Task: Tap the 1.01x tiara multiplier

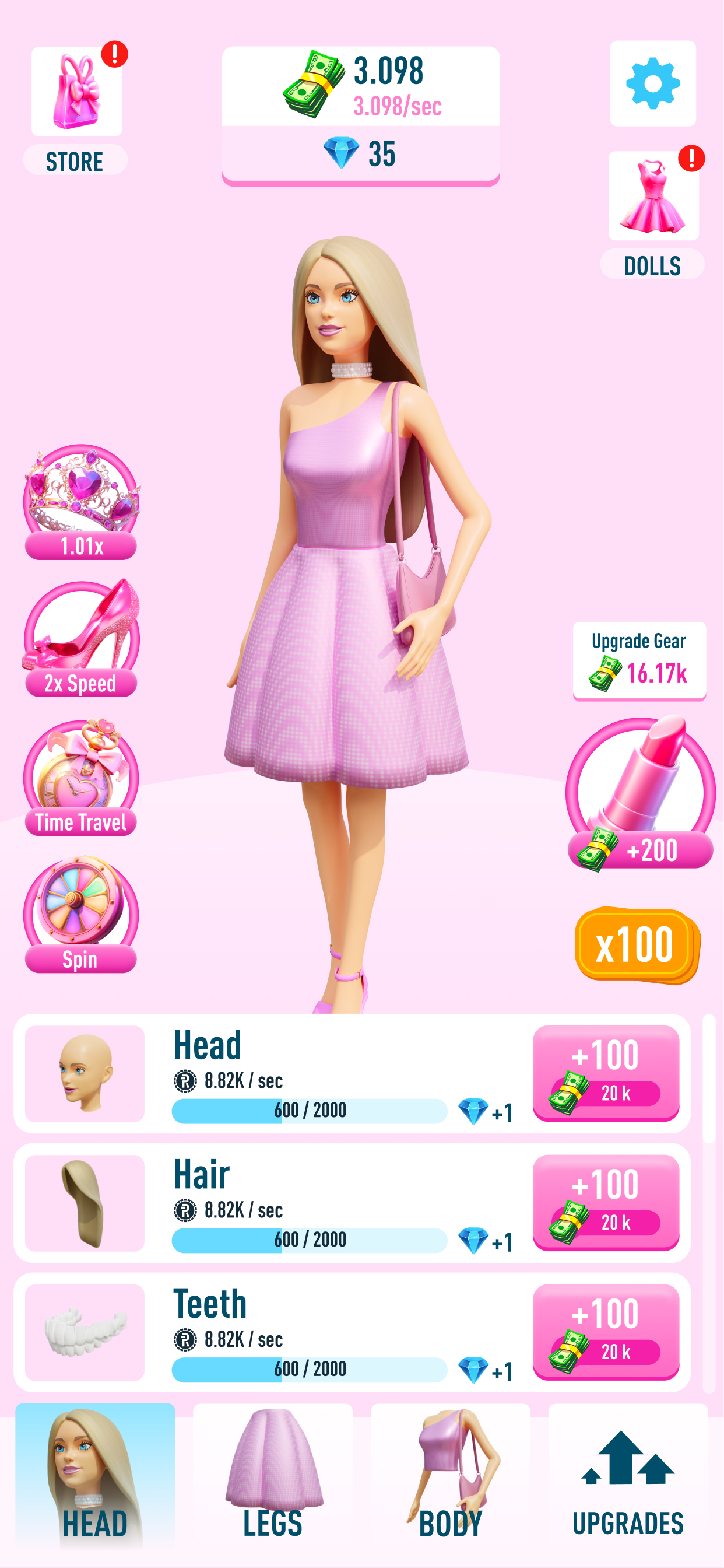Action: click(81, 502)
